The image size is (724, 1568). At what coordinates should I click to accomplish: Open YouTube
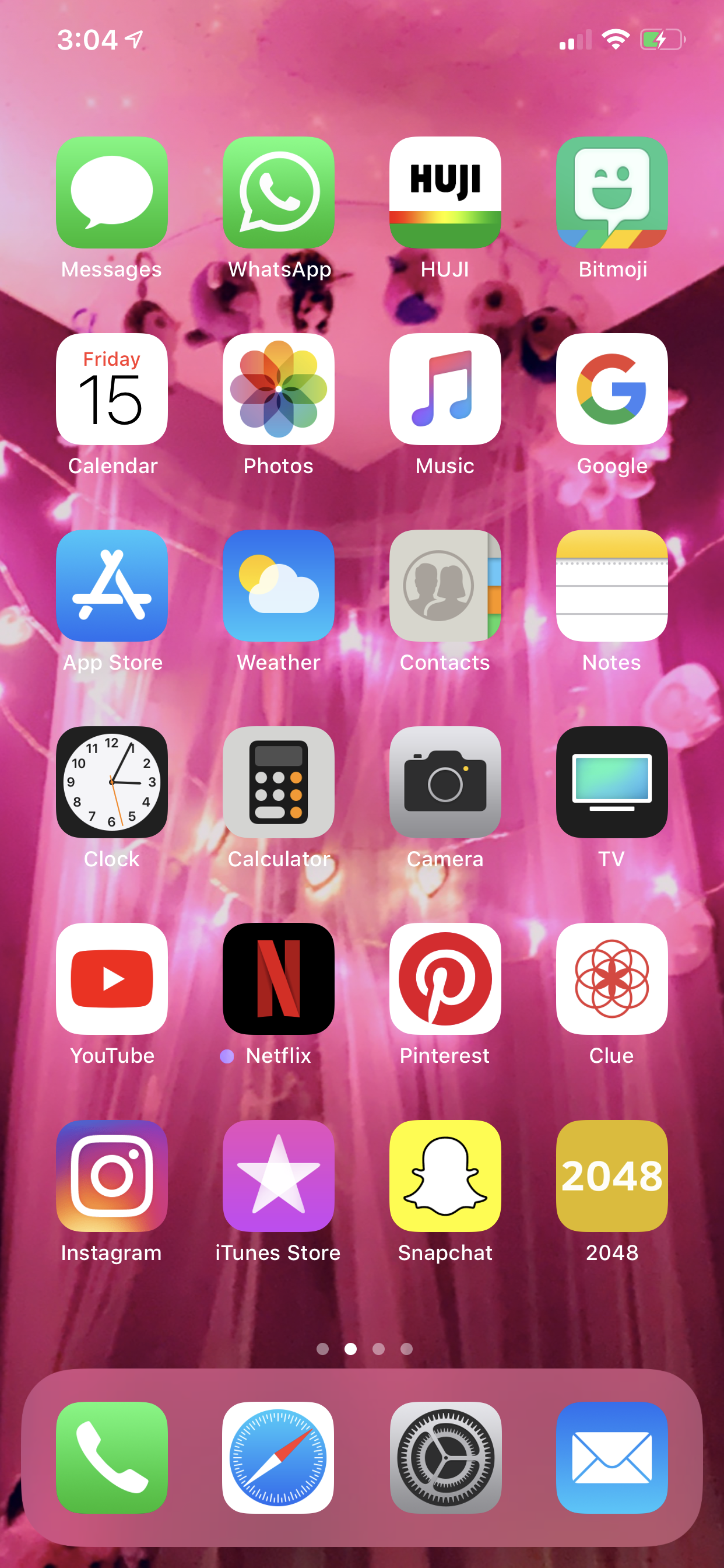pyautogui.click(x=111, y=979)
